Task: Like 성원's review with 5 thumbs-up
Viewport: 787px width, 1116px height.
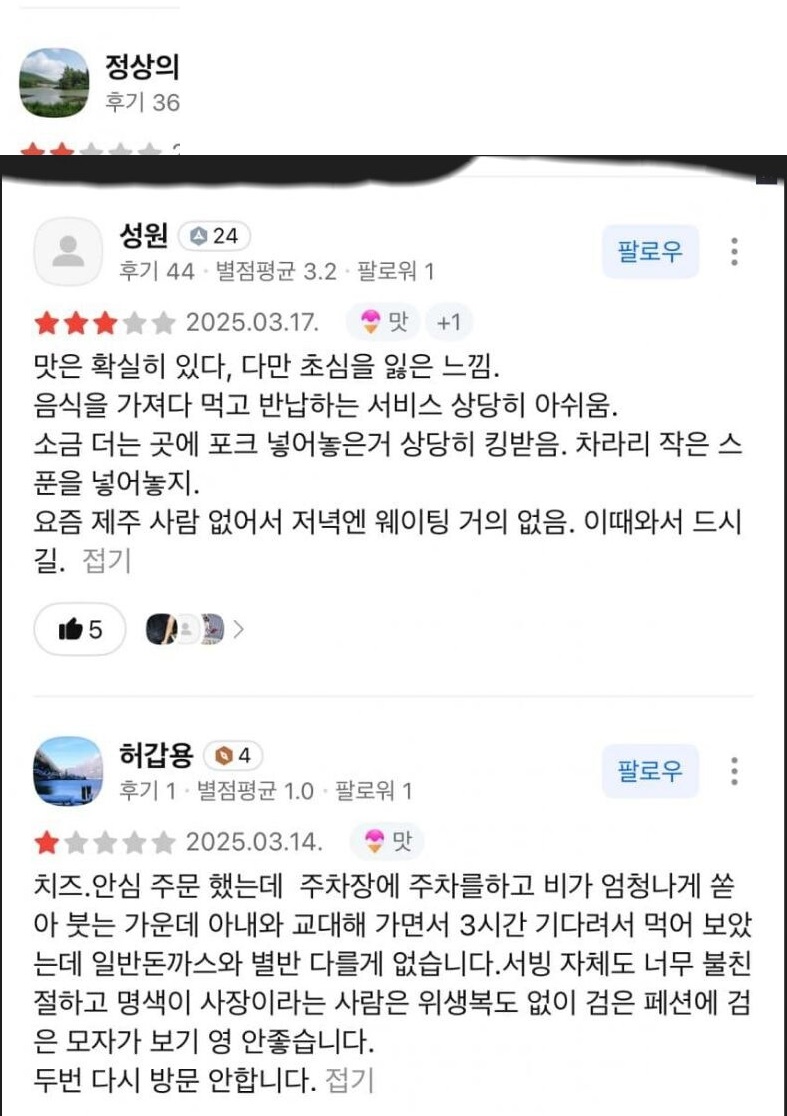Action: [81, 629]
